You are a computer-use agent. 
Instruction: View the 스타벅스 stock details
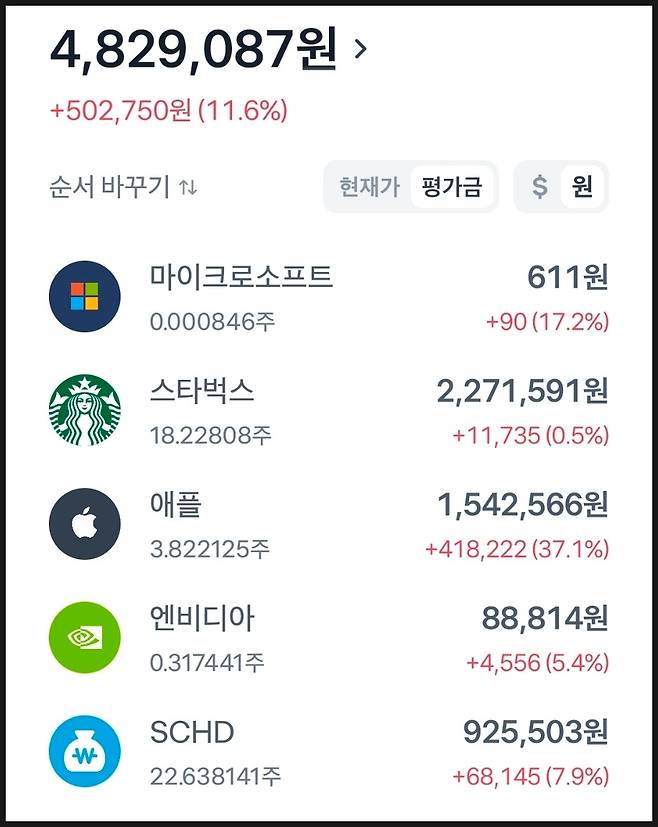[328, 410]
